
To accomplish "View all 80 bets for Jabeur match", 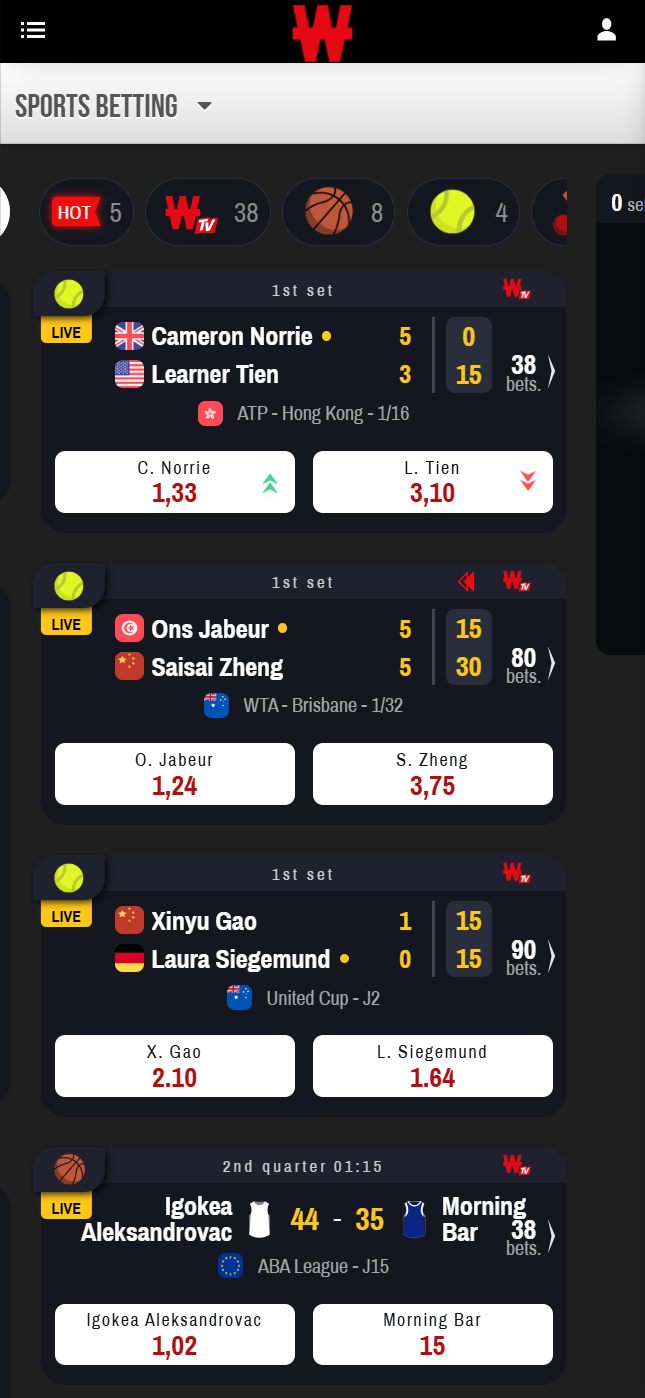I will pyautogui.click(x=530, y=665).
